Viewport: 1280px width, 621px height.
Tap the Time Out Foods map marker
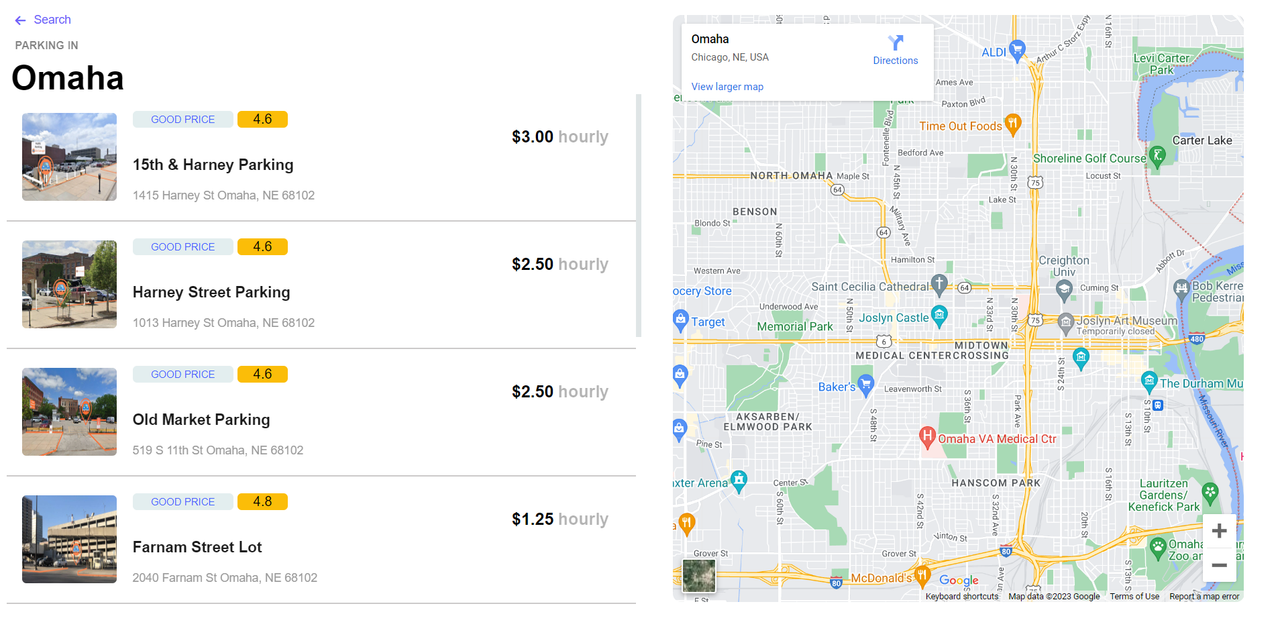pyautogui.click(x=1013, y=125)
